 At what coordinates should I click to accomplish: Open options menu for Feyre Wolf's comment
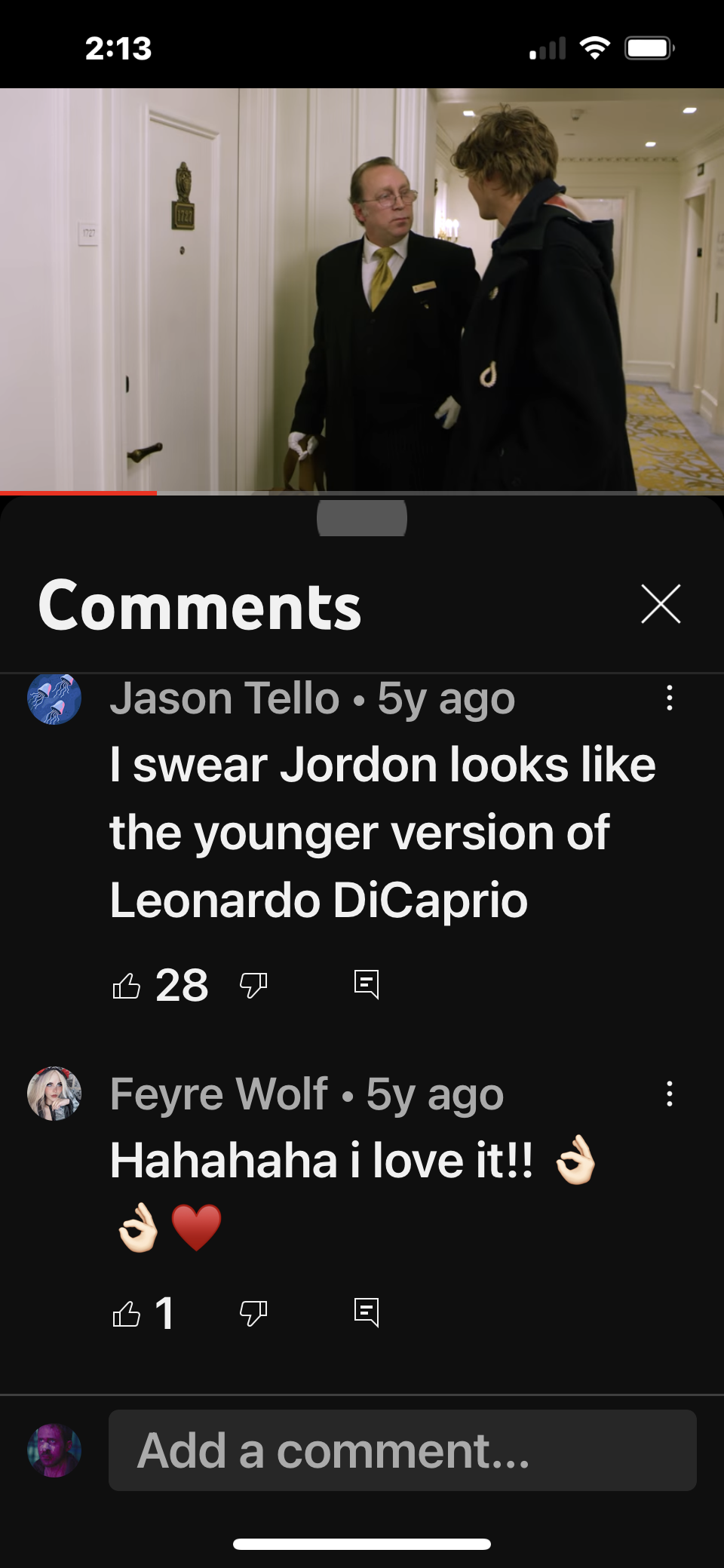point(669,1094)
